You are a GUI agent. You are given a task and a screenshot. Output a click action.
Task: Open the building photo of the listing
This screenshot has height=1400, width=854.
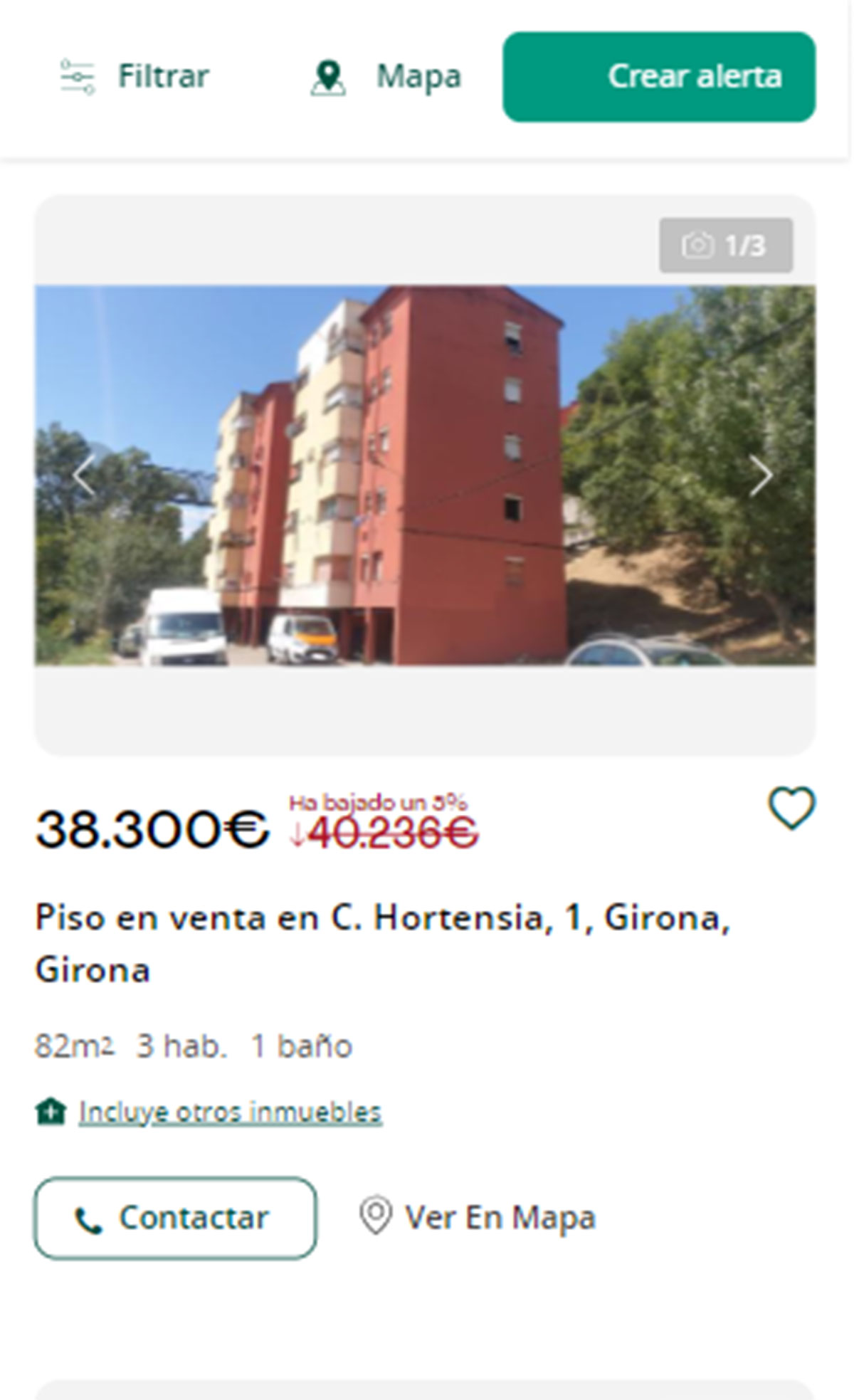tap(425, 541)
